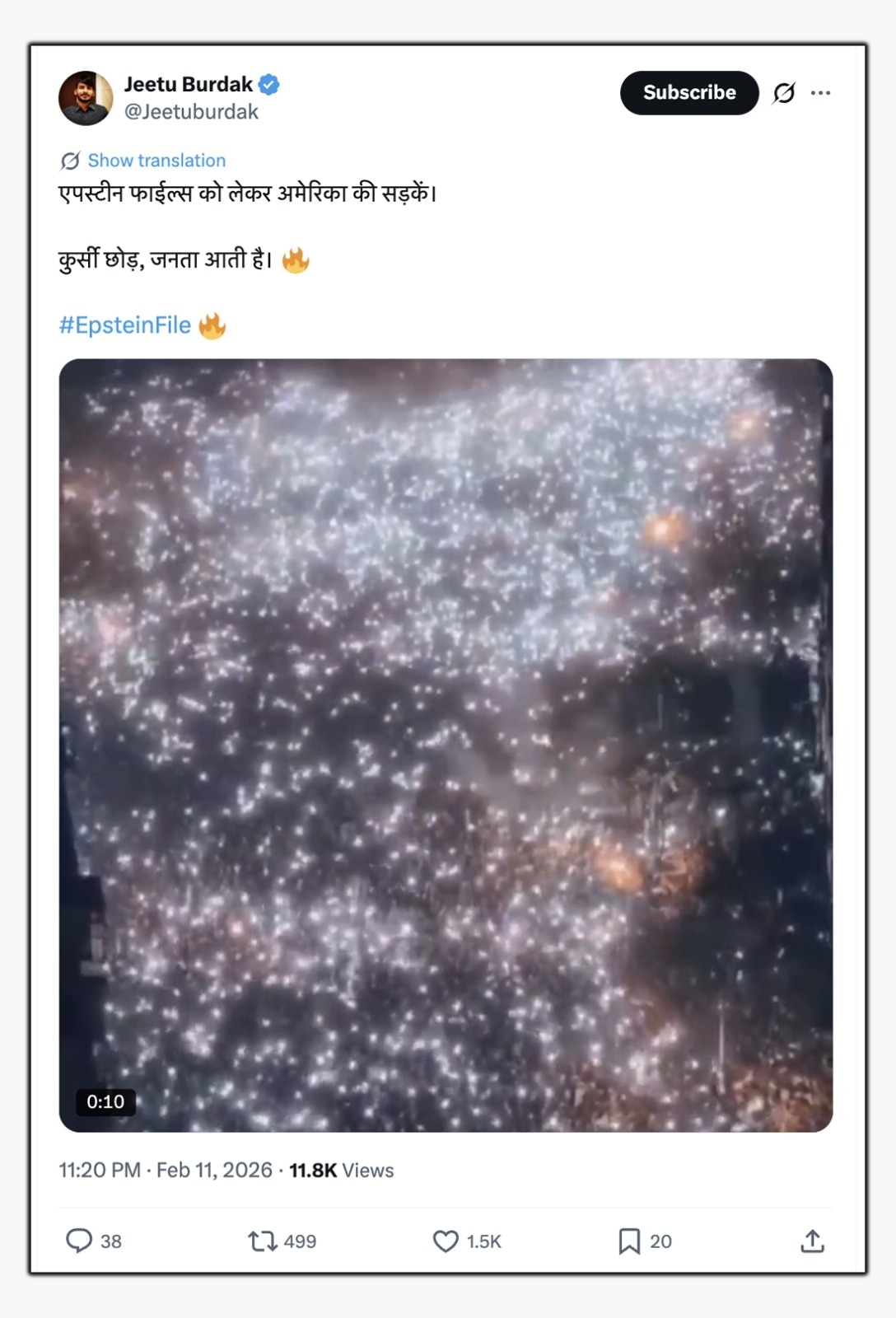Open Jeetu Burdak's display name

pos(189,84)
